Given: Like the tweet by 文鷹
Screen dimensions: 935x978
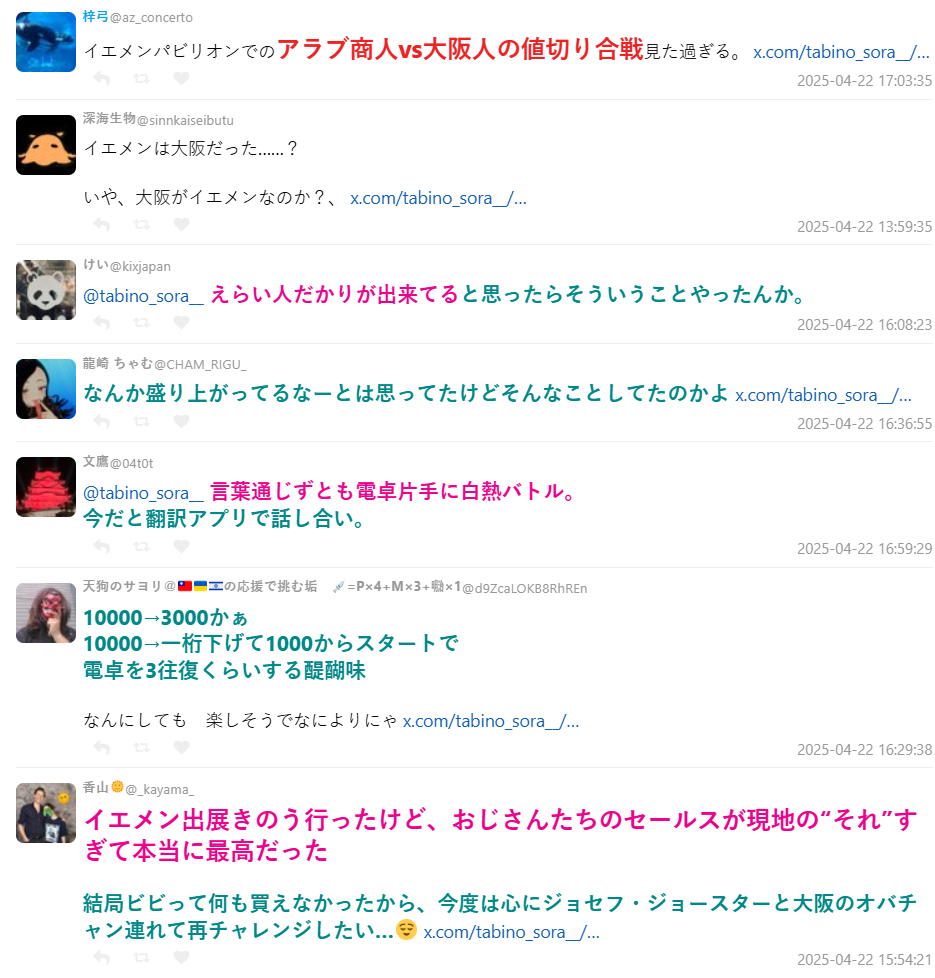Looking at the screenshot, I should point(181,547).
